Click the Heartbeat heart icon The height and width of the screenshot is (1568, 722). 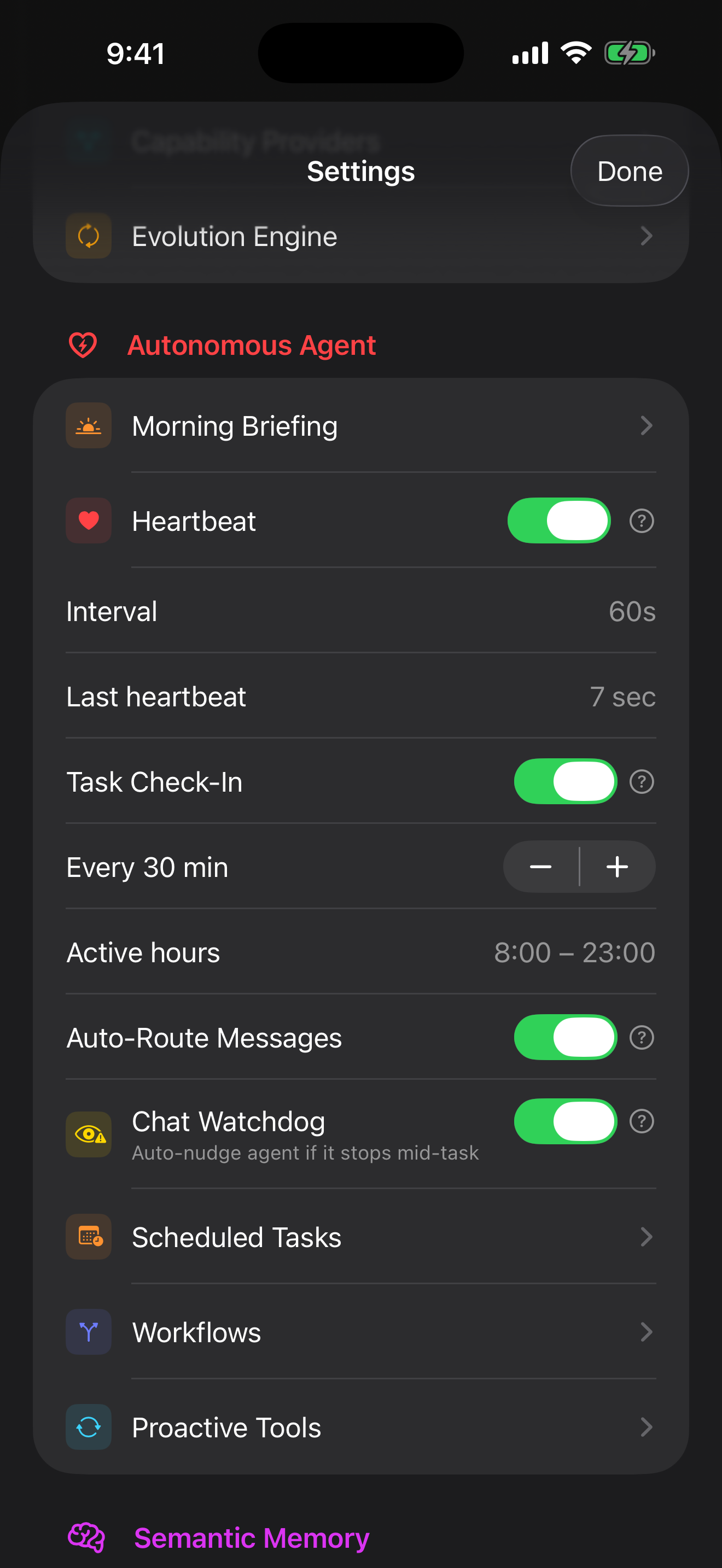88,520
